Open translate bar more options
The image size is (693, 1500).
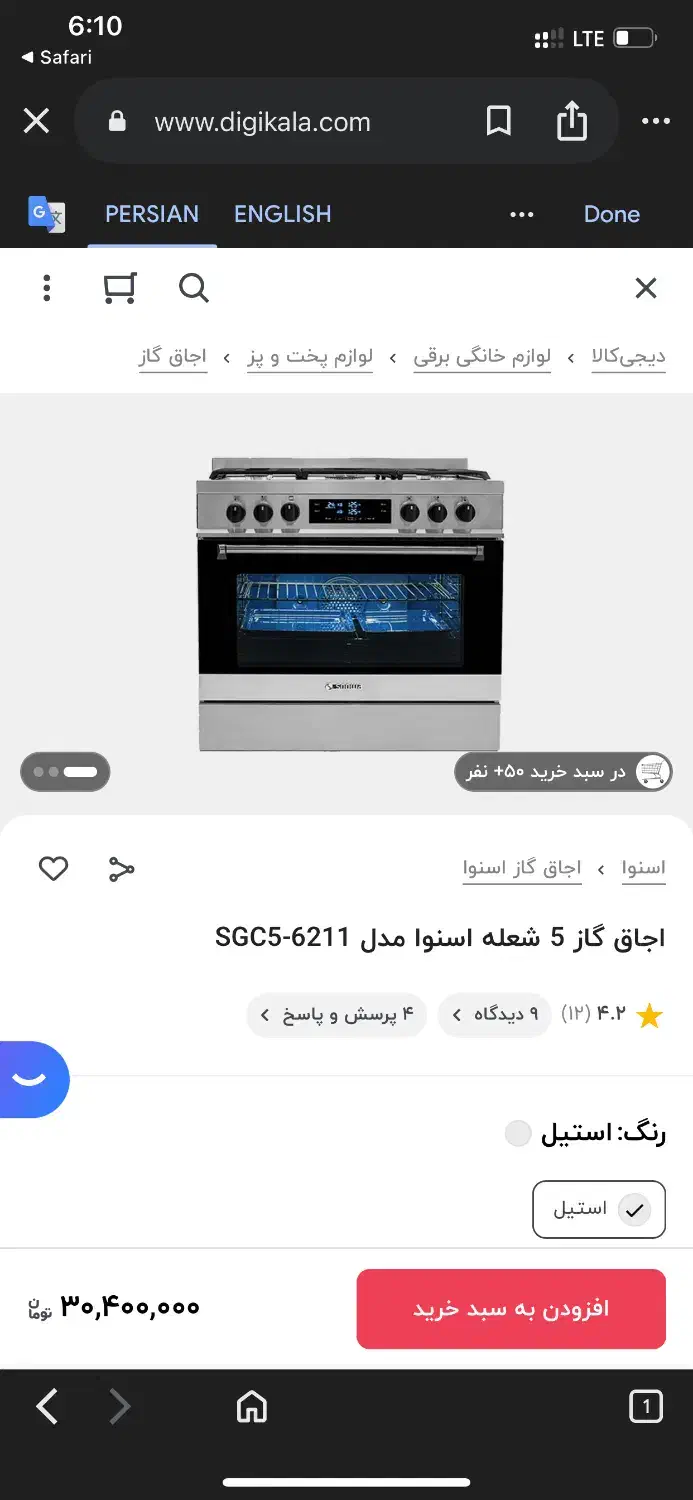click(522, 214)
